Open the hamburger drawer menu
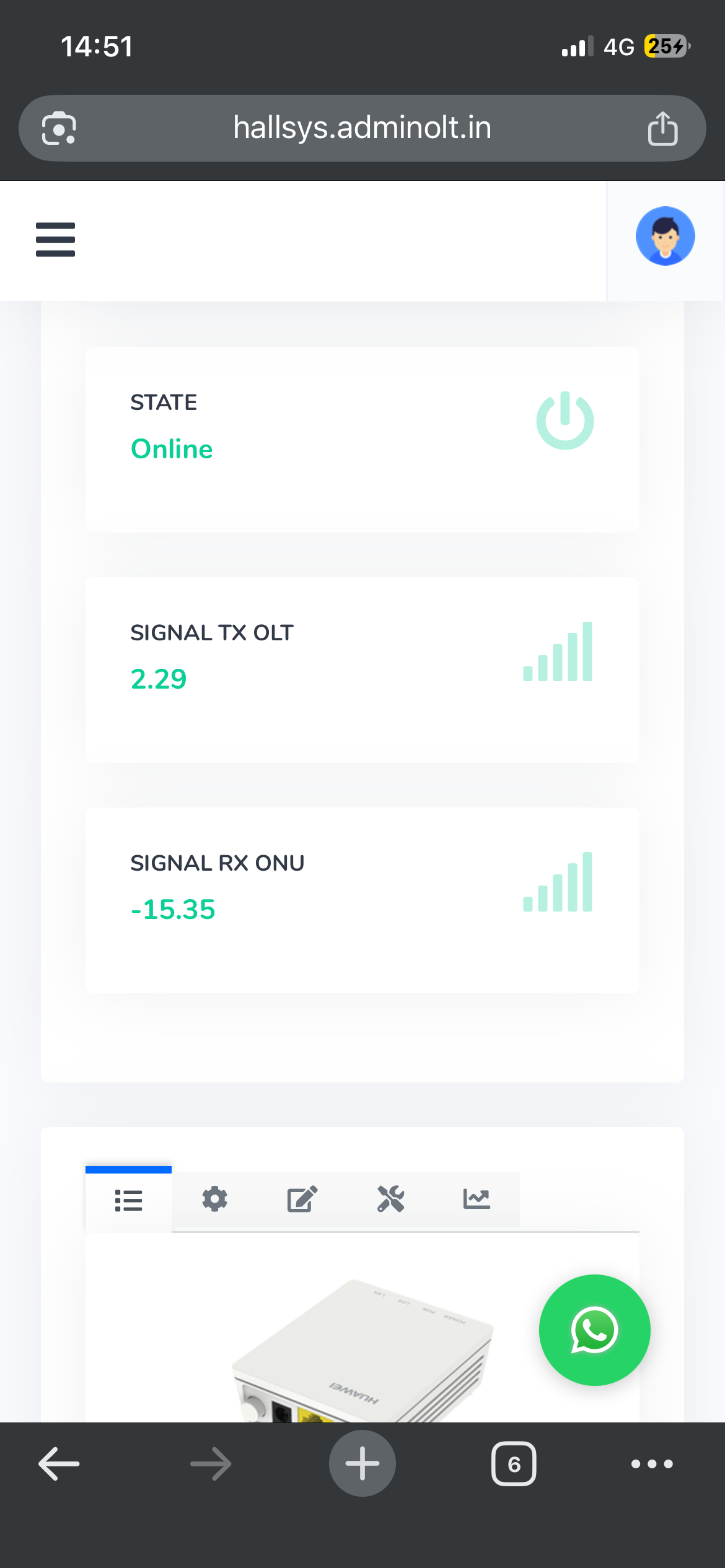This screenshot has width=725, height=1568. (55, 239)
